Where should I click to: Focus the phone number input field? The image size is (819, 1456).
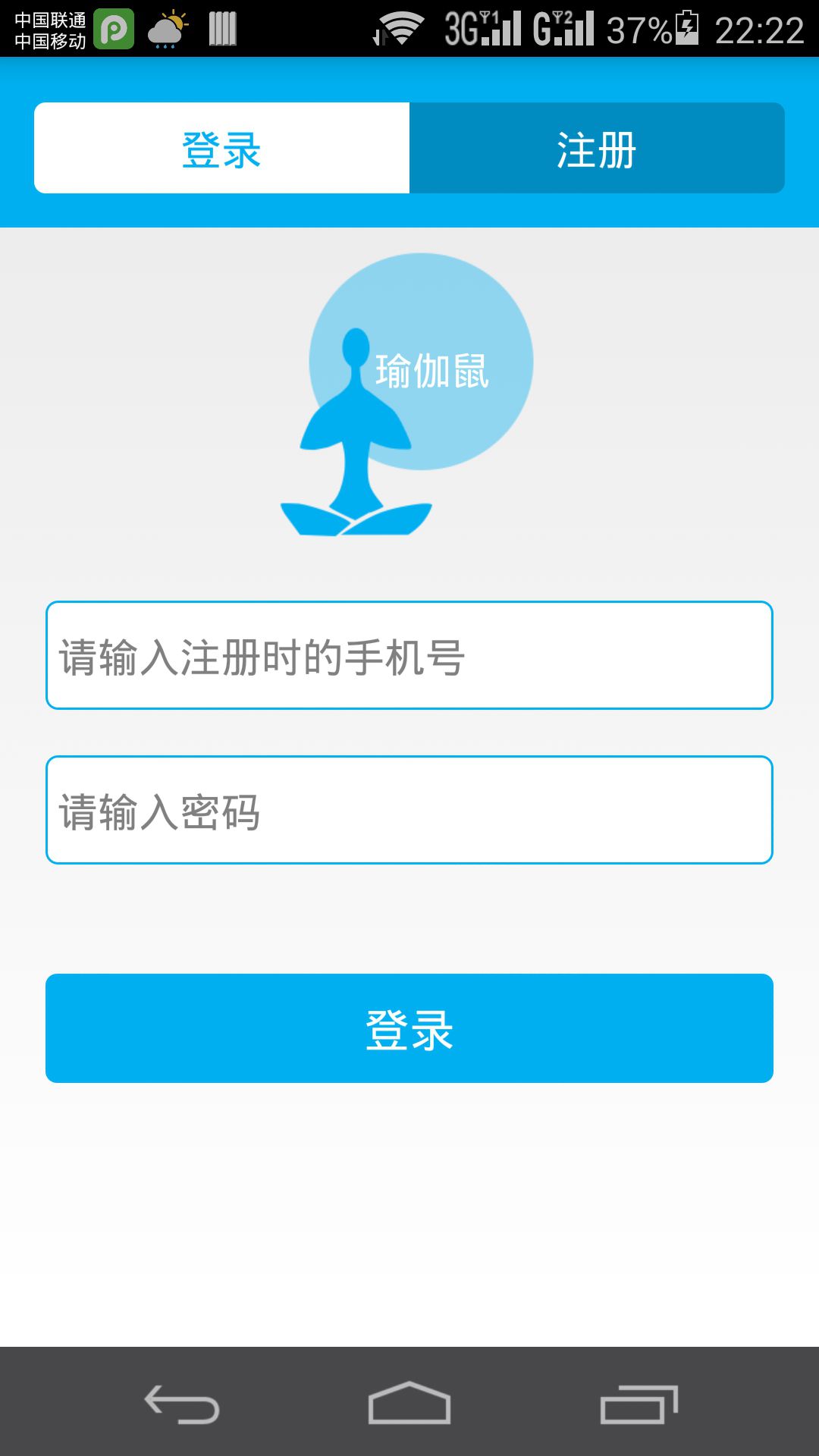pos(409,655)
